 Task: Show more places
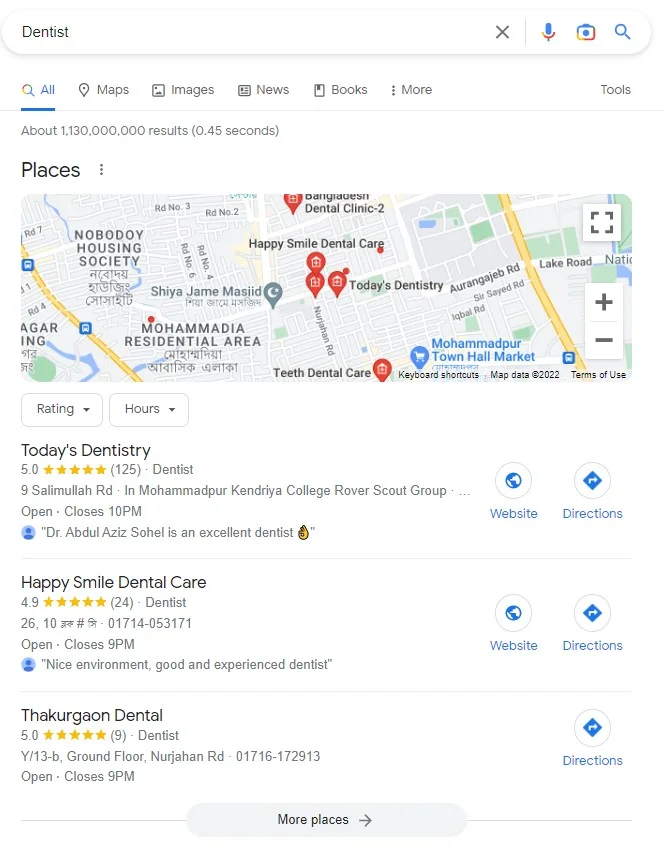(x=326, y=820)
